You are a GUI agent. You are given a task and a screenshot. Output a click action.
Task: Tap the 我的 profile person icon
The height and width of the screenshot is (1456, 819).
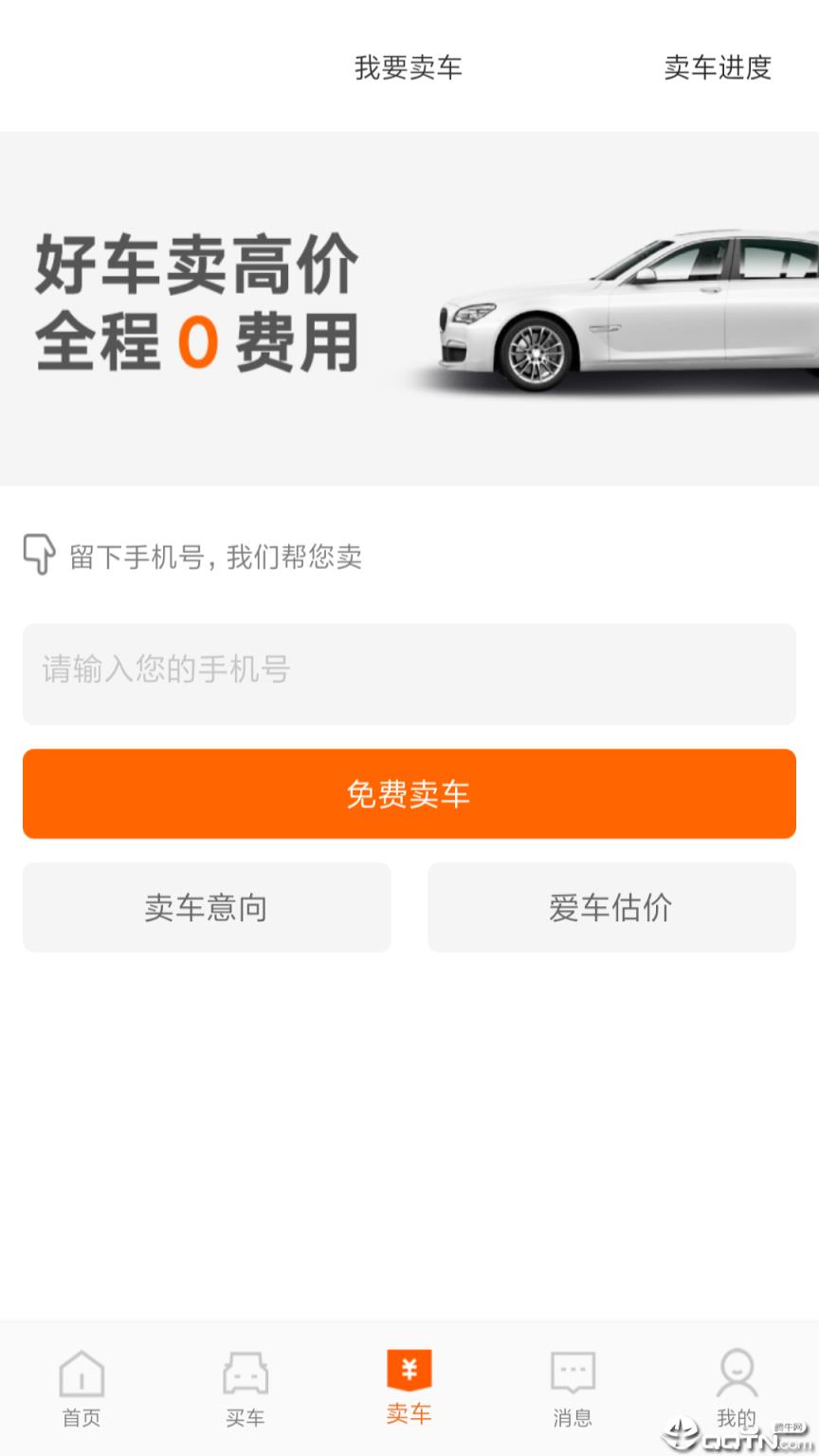click(x=737, y=1374)
